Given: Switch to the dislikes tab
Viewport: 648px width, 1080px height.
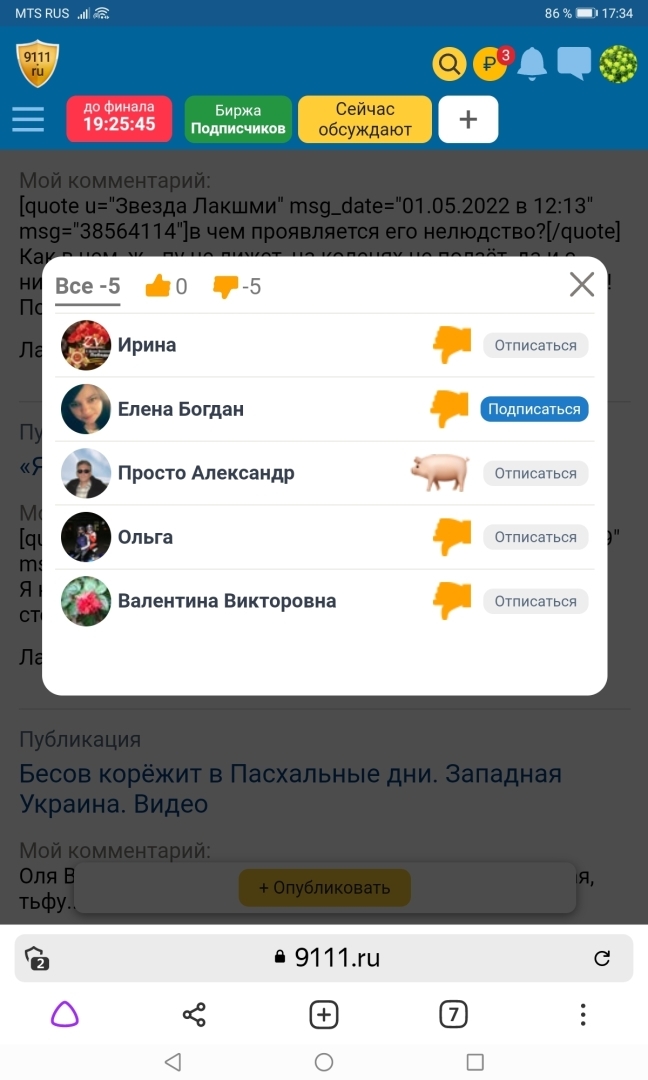Looking at the screenshot, I should [x=237, y=287].
